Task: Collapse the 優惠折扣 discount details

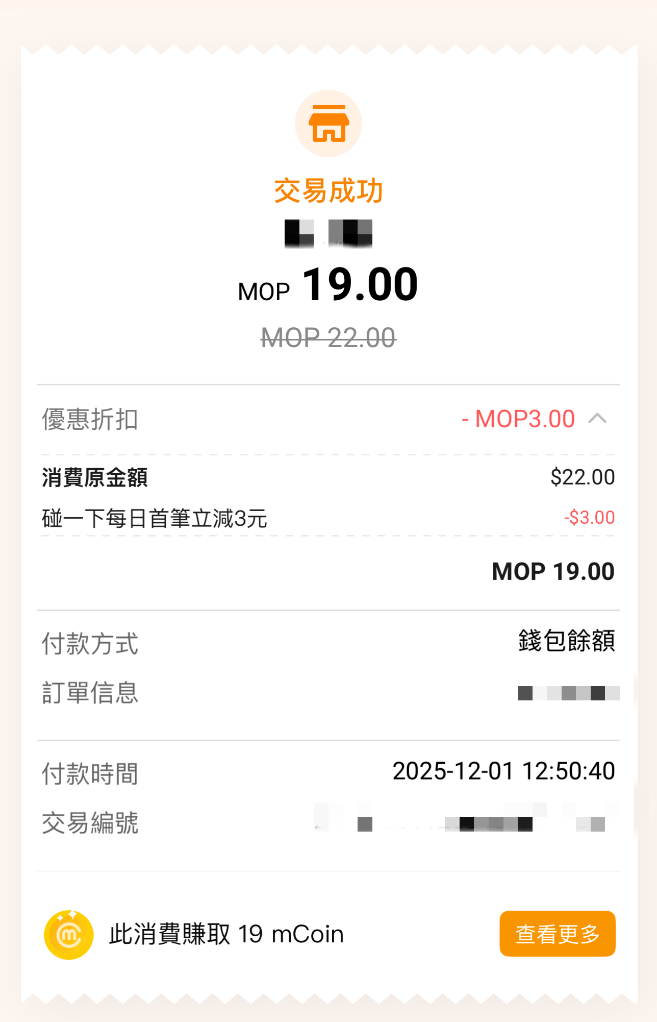Action: (x=597, y=419)
